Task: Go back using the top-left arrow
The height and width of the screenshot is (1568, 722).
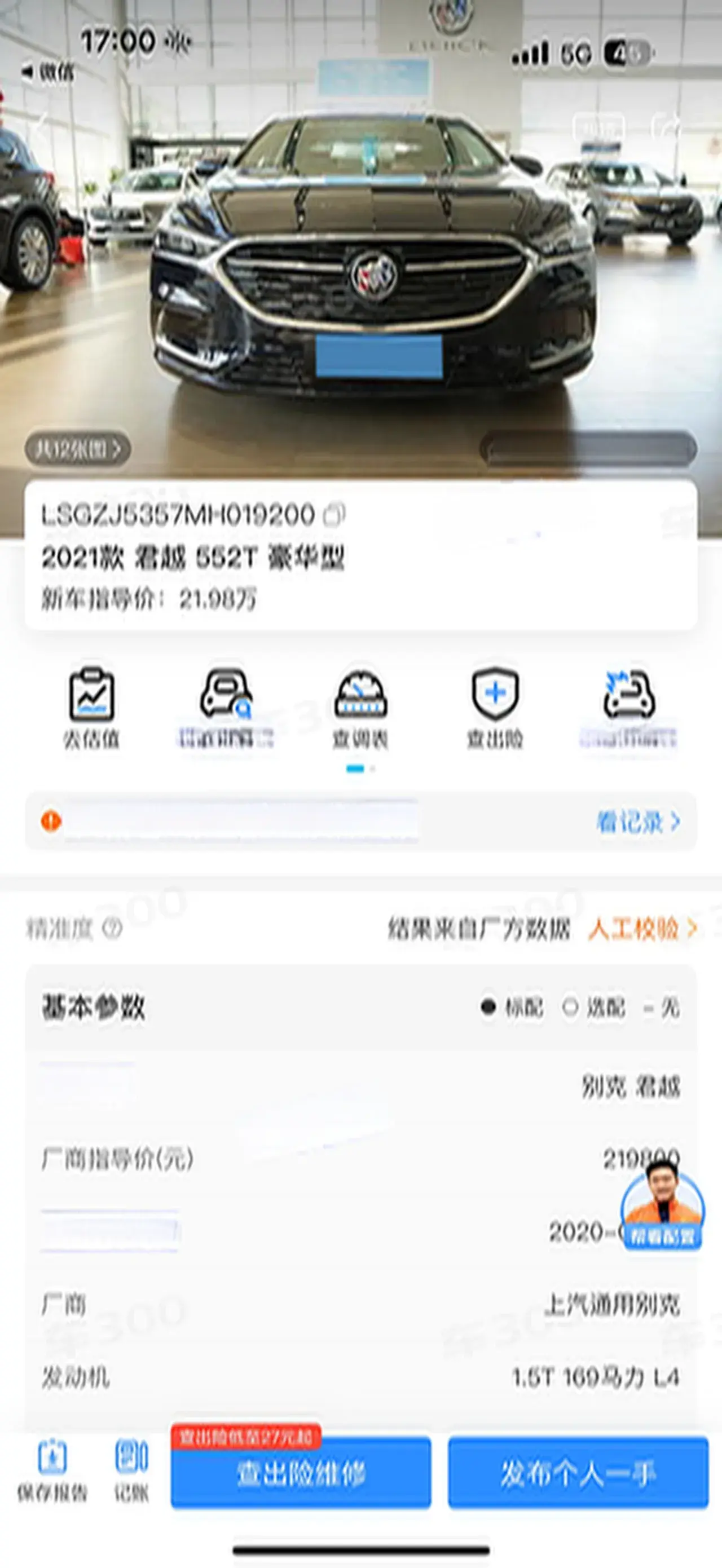Action: (41, 127)
